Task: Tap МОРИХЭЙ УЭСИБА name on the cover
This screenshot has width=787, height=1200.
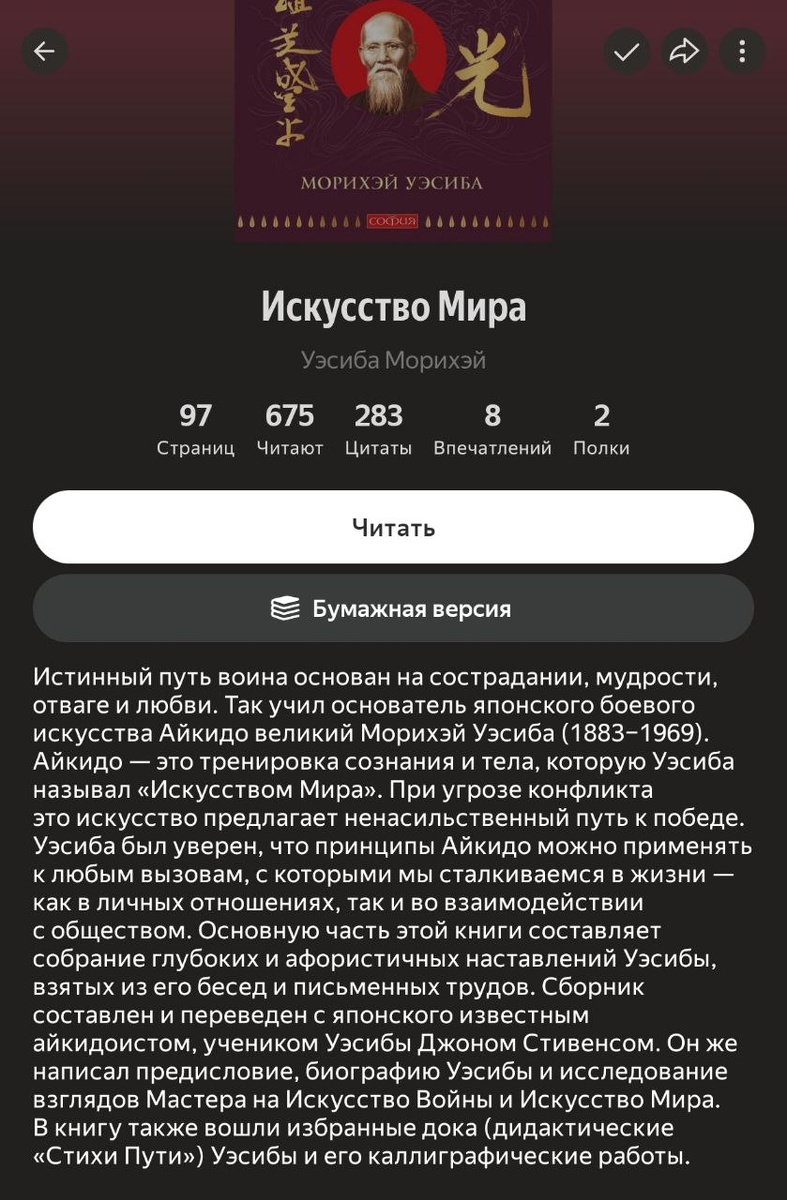Action: coord(393,181)
